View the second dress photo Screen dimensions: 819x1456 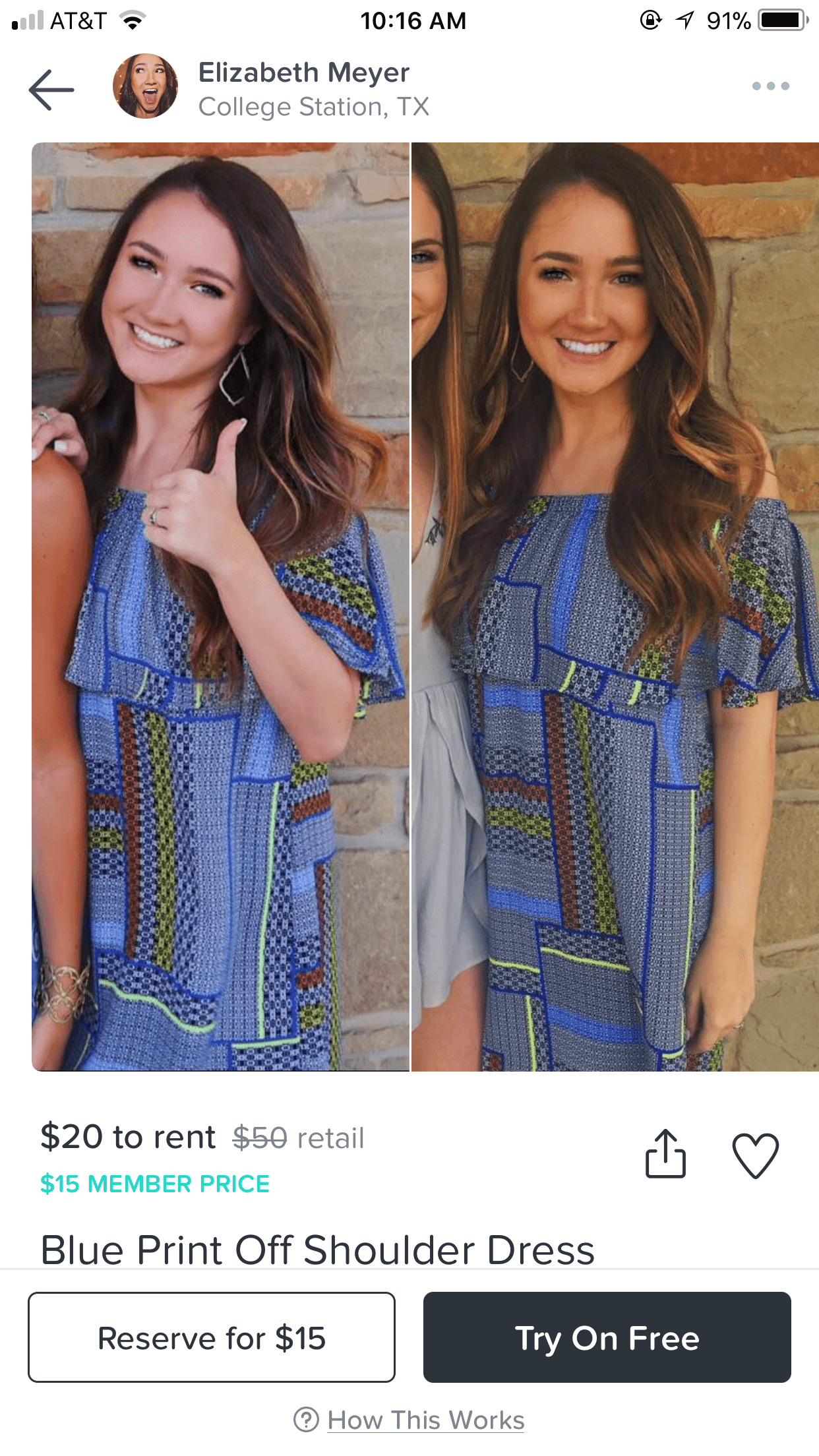pyautogui.click(x=615, y=607)
